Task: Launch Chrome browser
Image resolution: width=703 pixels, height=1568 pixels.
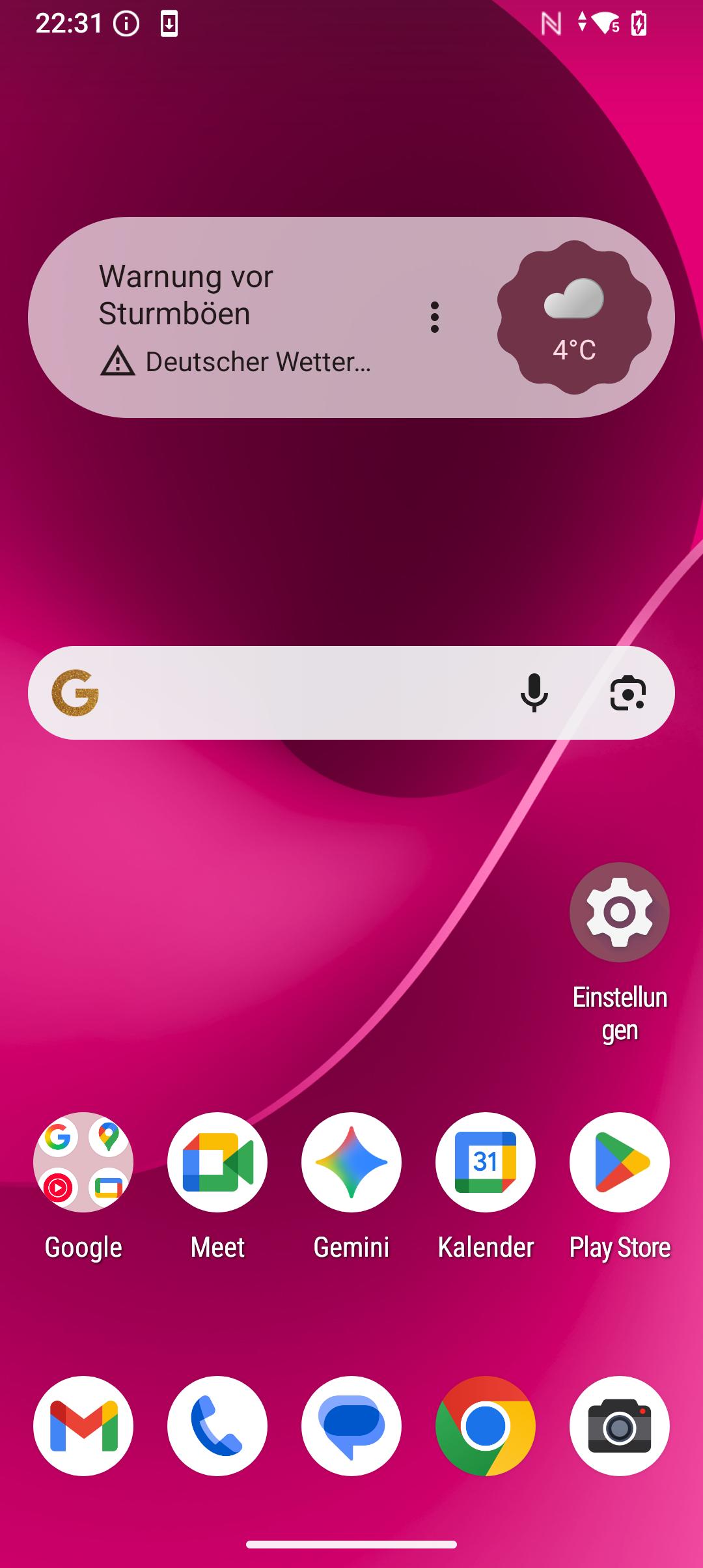Action: (486, 1425)
